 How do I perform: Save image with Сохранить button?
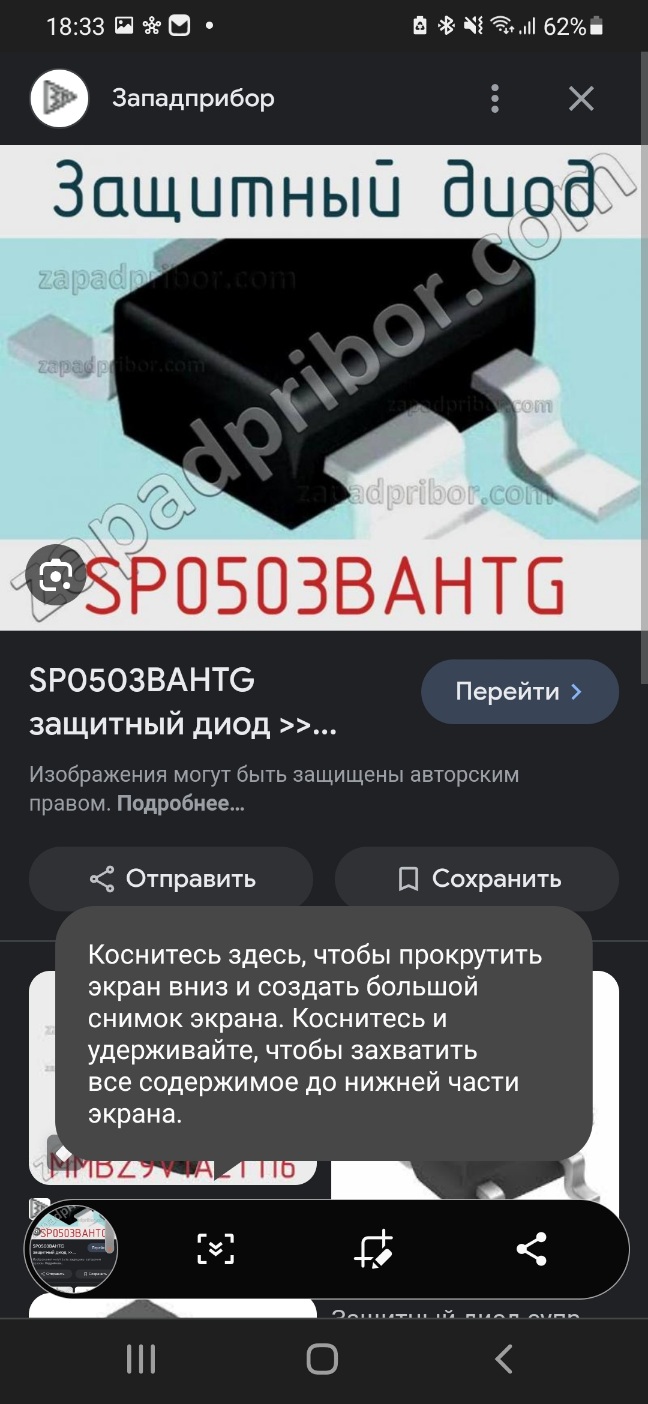[x=477, y=879]
